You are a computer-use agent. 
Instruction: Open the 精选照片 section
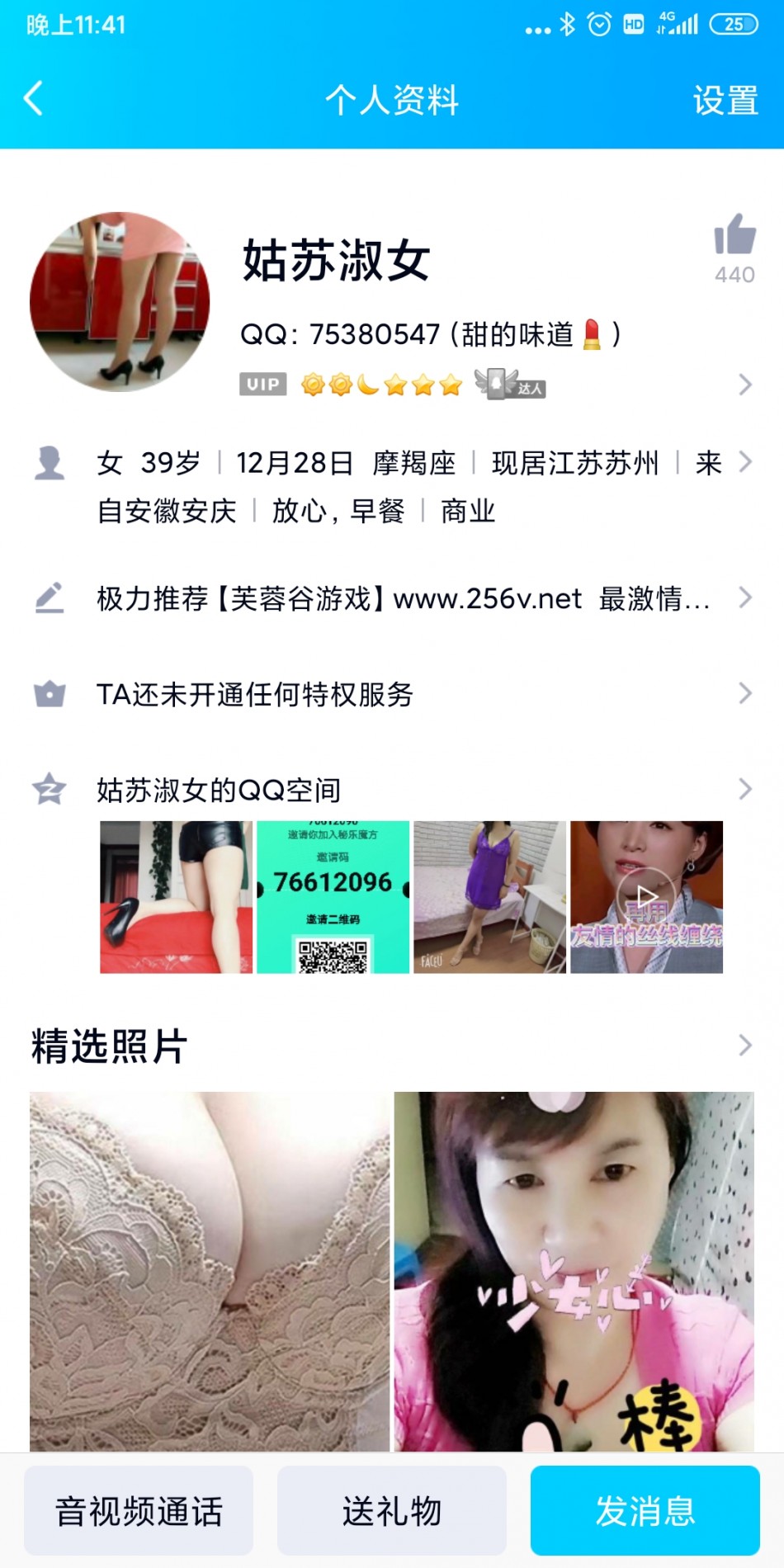(x=392, y=1046)
